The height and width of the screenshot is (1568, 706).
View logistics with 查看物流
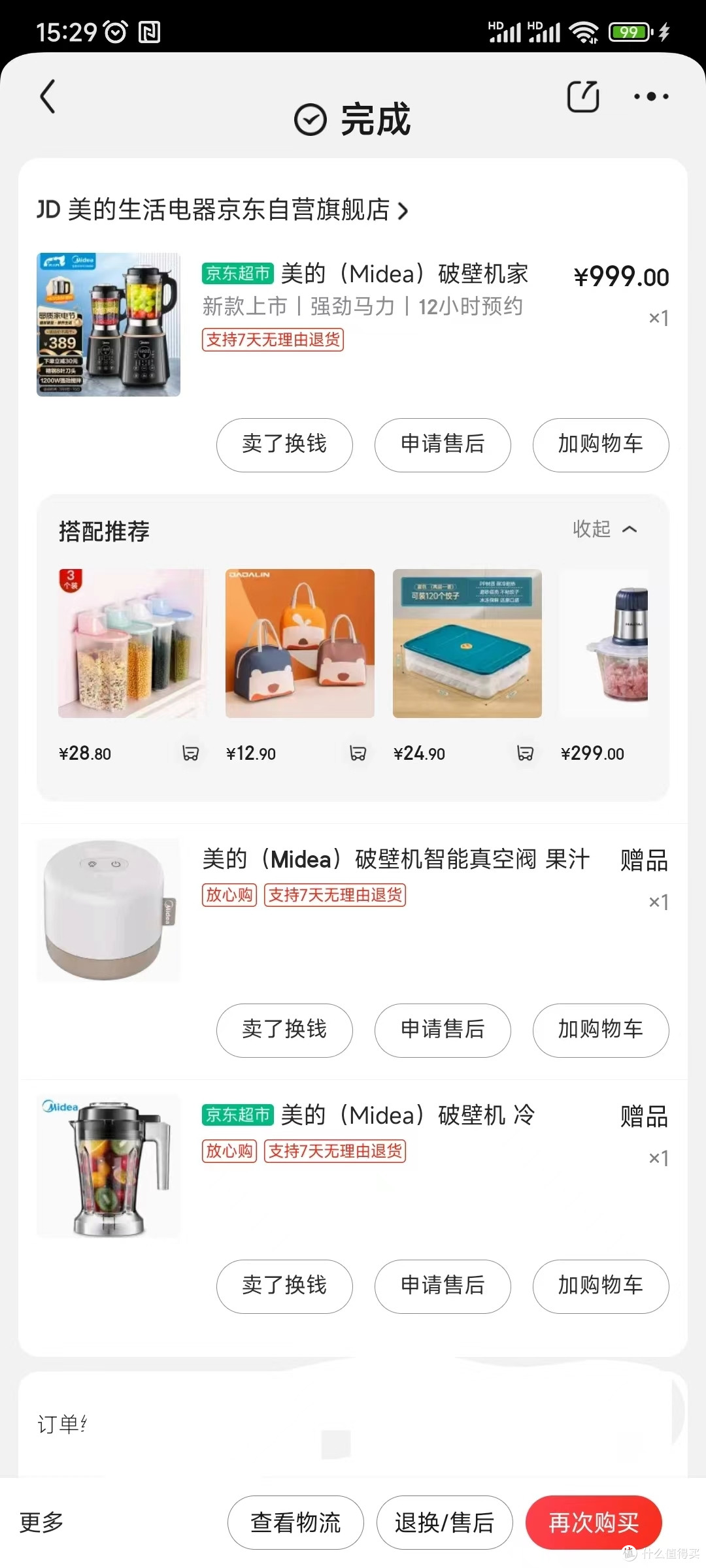coord(295,1522)
